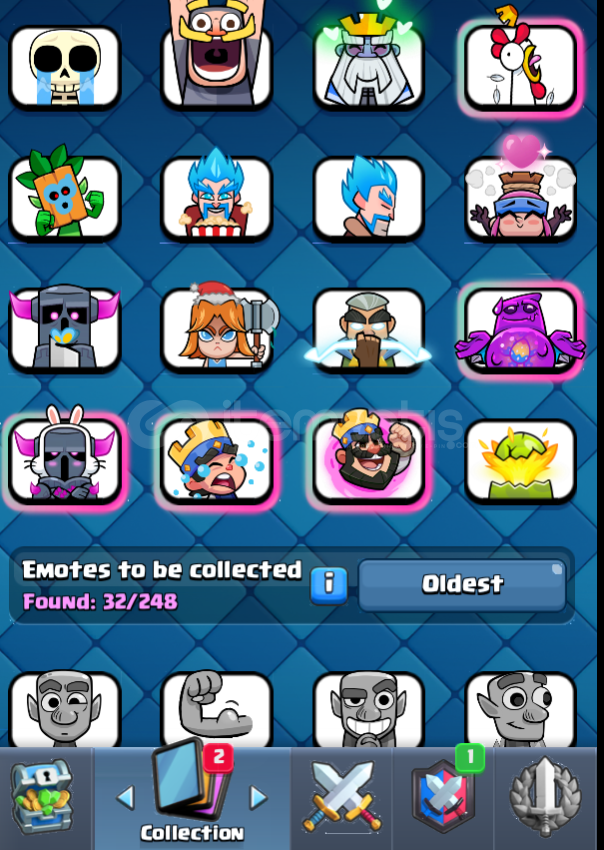Select the grey flexing arm emote
Screen dimensions: 604x850
click(x=217, y=708)
